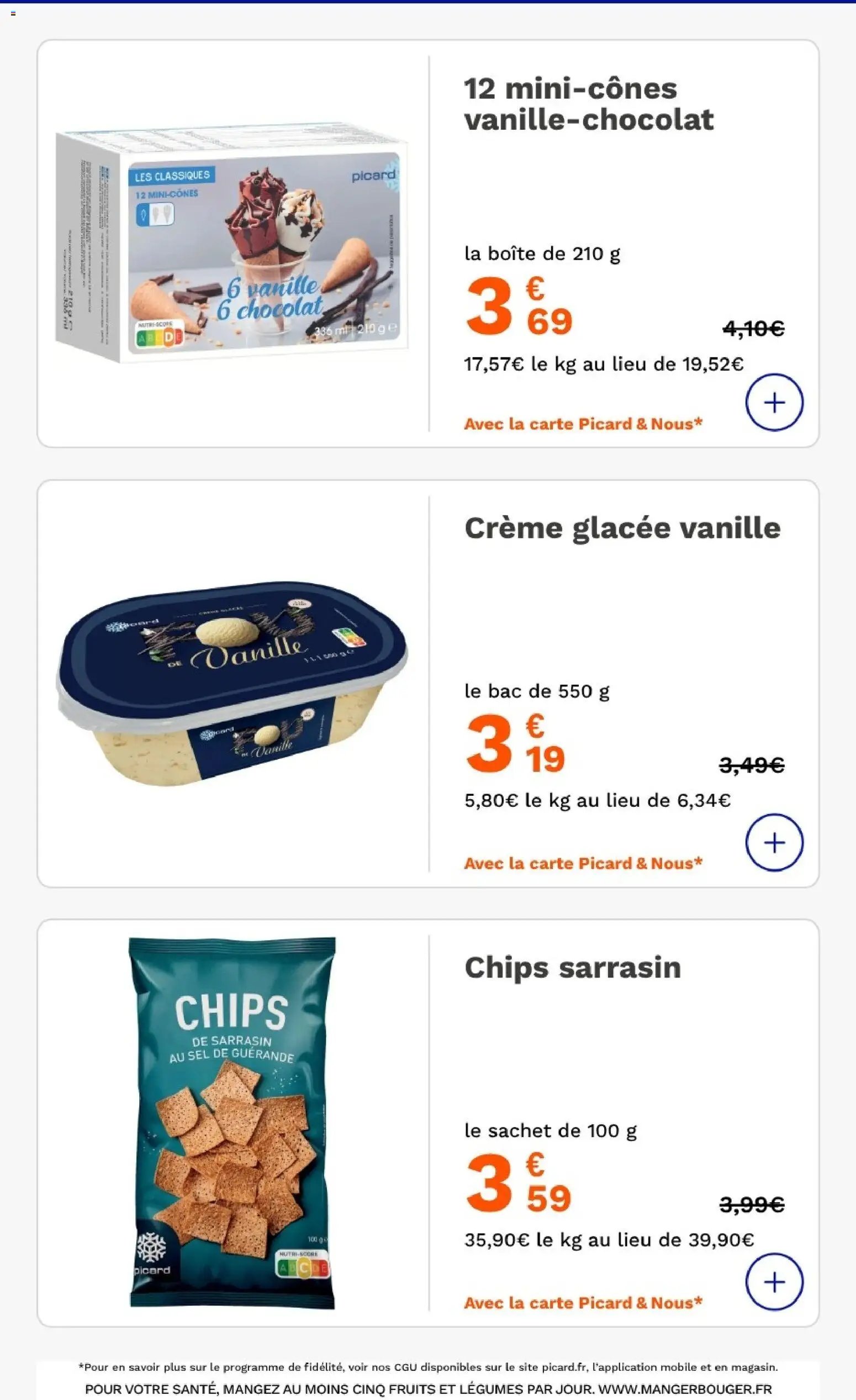Add Crème glacée vanille with plus button
856x1400 pixels.
[x=774, y=842]
